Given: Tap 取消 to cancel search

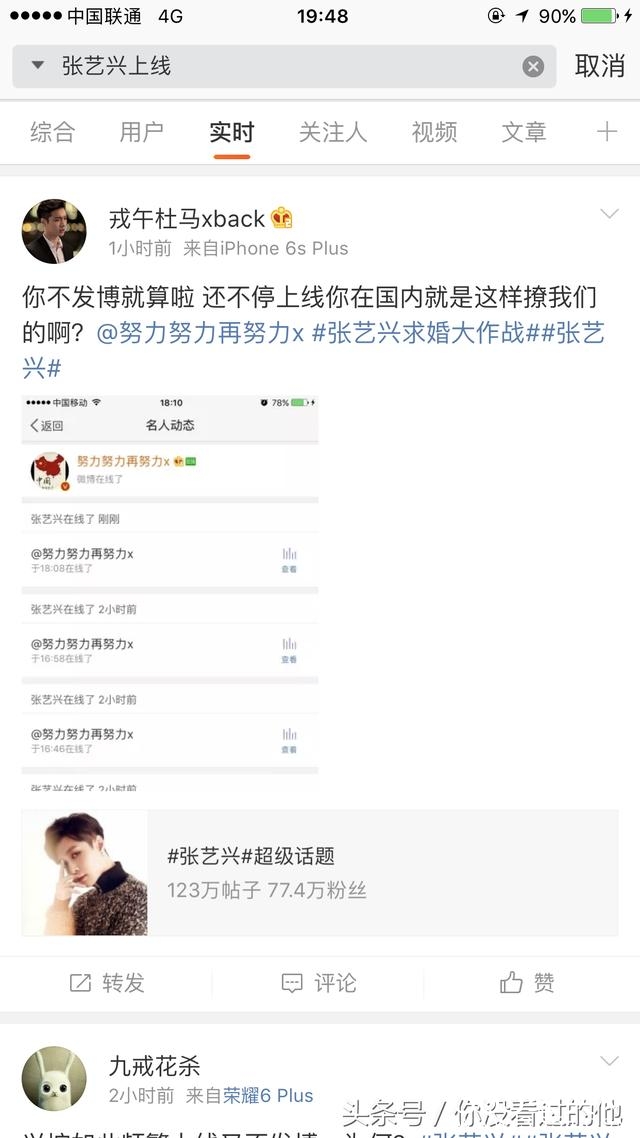Looking at the screenshot, I should point(599,66).
